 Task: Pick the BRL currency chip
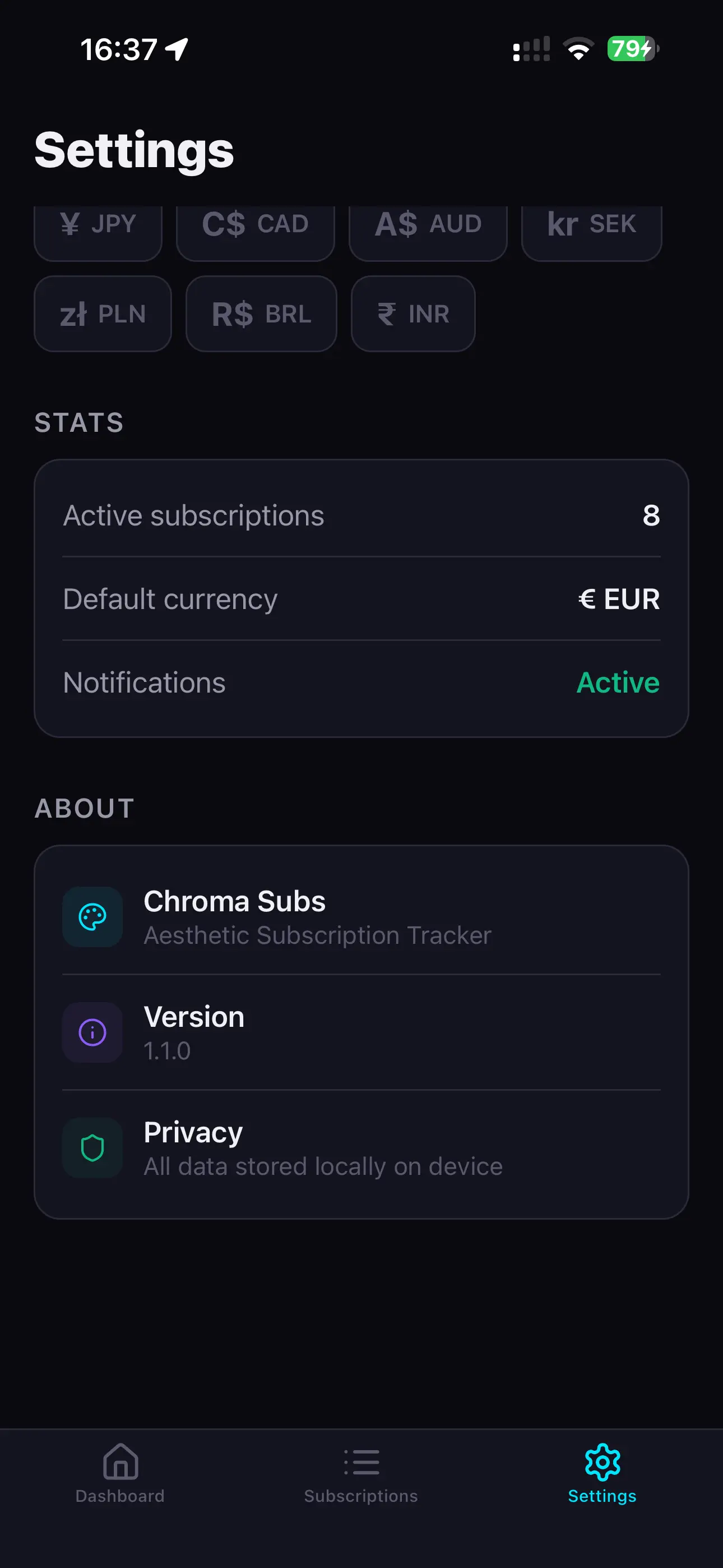tap(261, 314)
